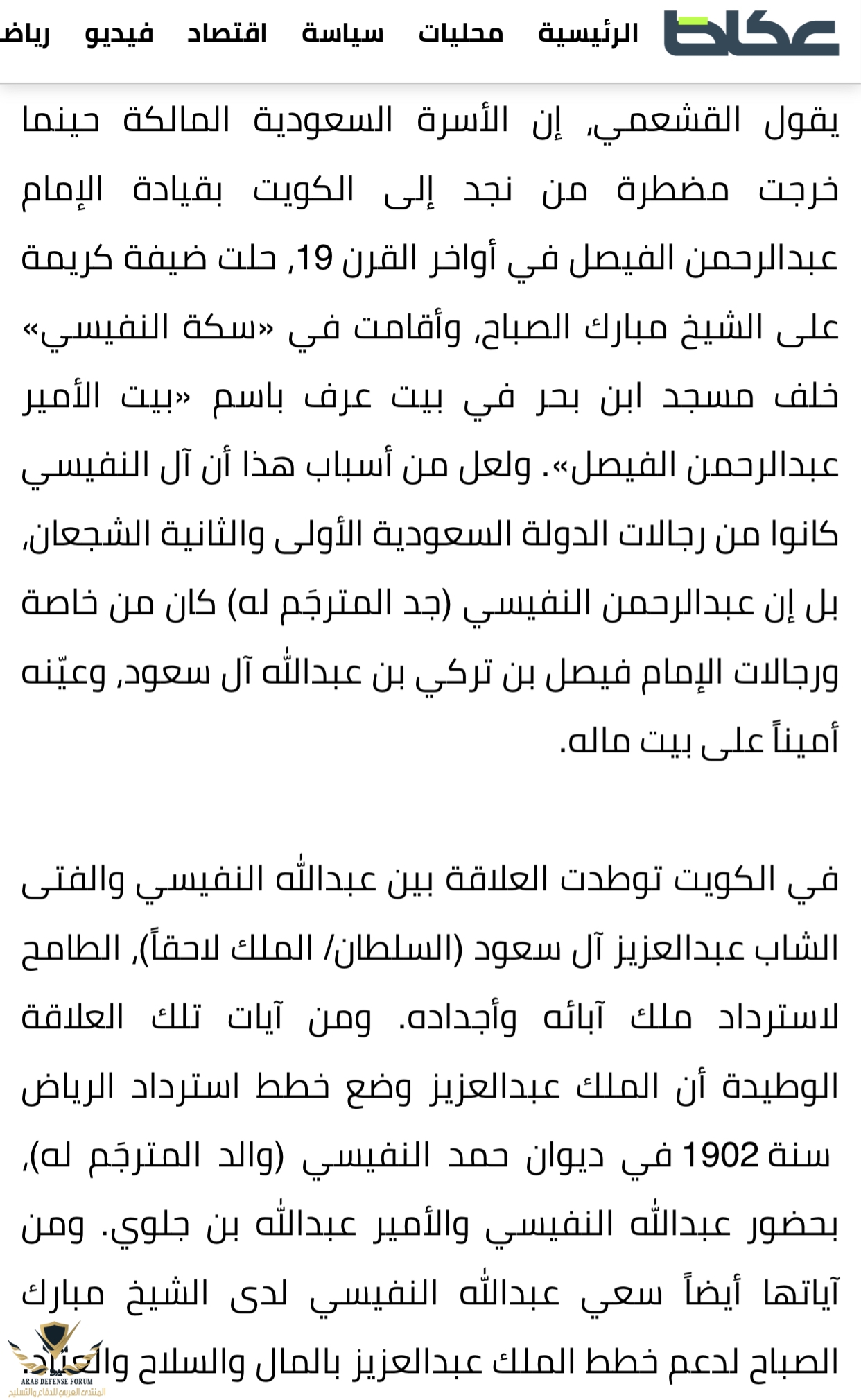Switch to the محليات section
Screen dimensions: 861x1400
click(460, 33)
